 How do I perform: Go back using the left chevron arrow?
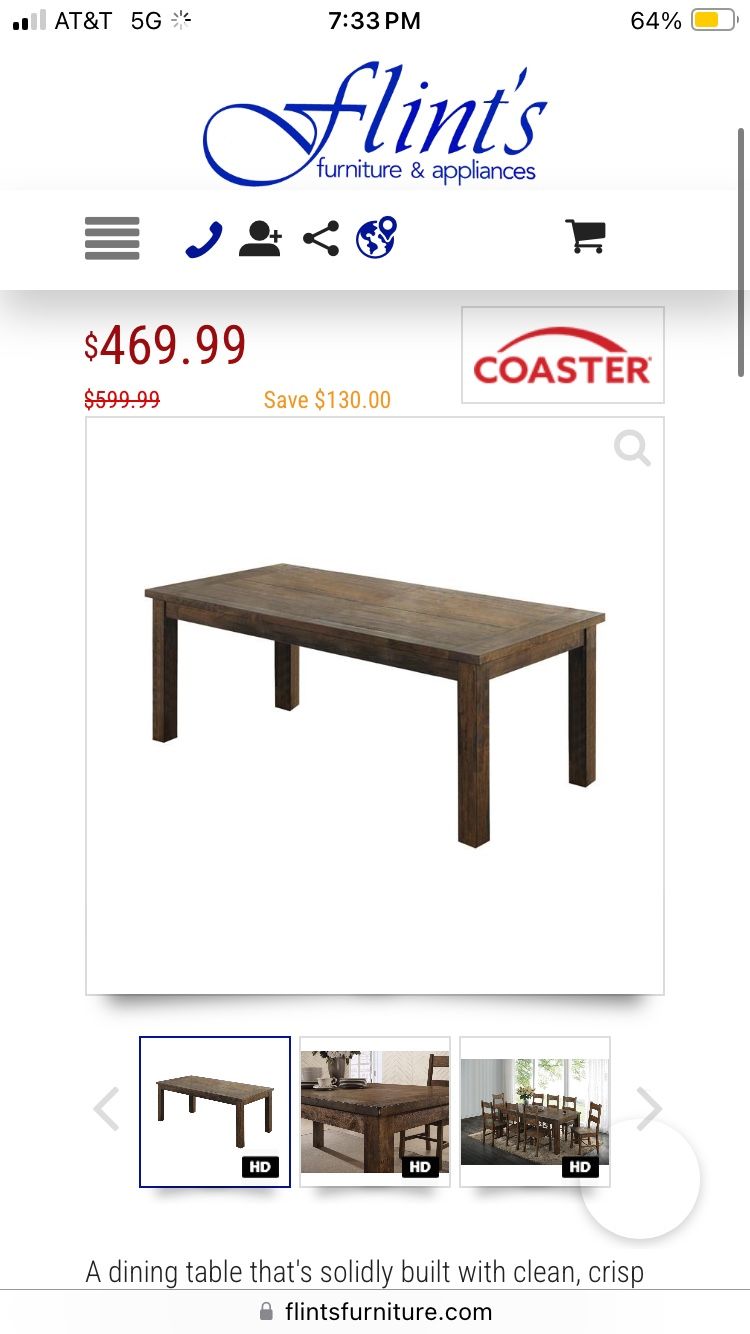point(107,1108)
